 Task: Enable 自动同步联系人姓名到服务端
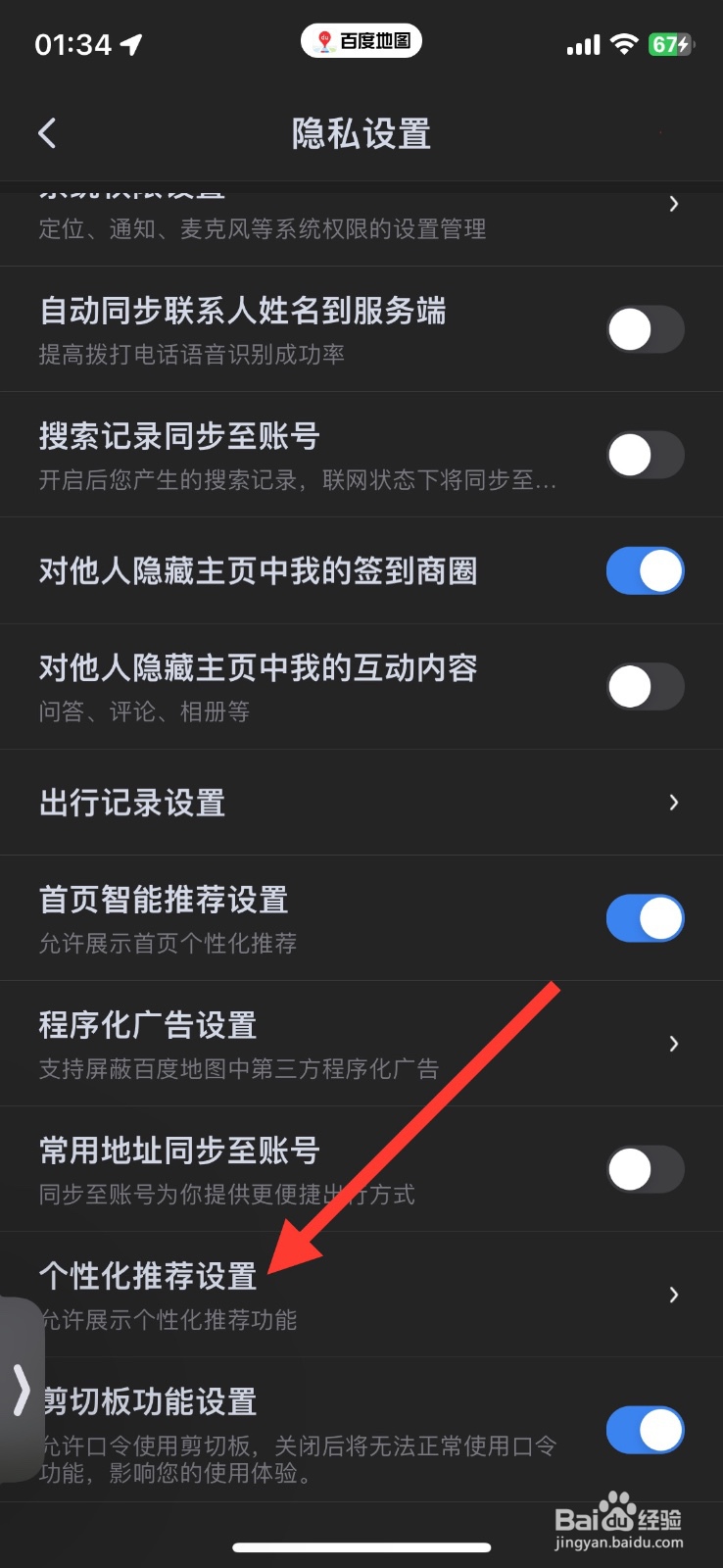point(645,329)
